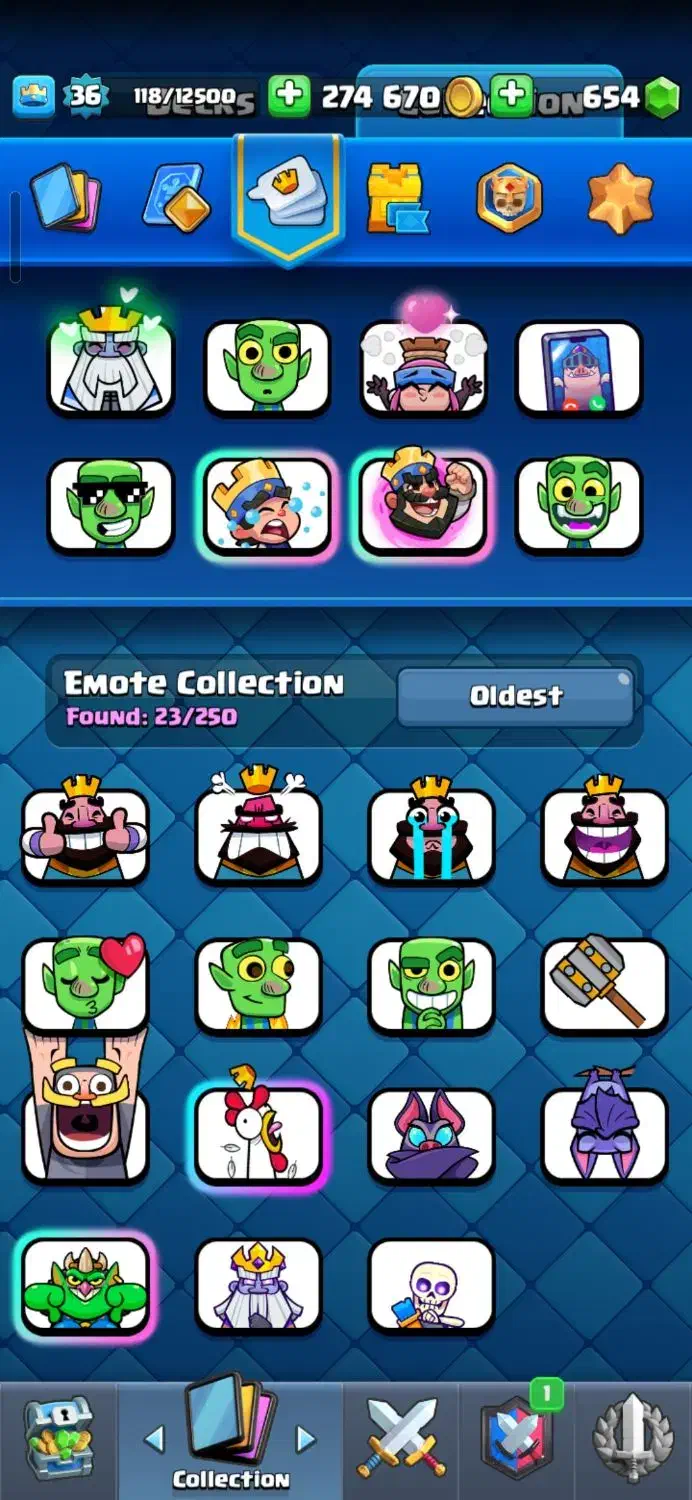Open the tower skins tab
The height and width of the screenshot is (1500, 692).
tap(396, 197)
